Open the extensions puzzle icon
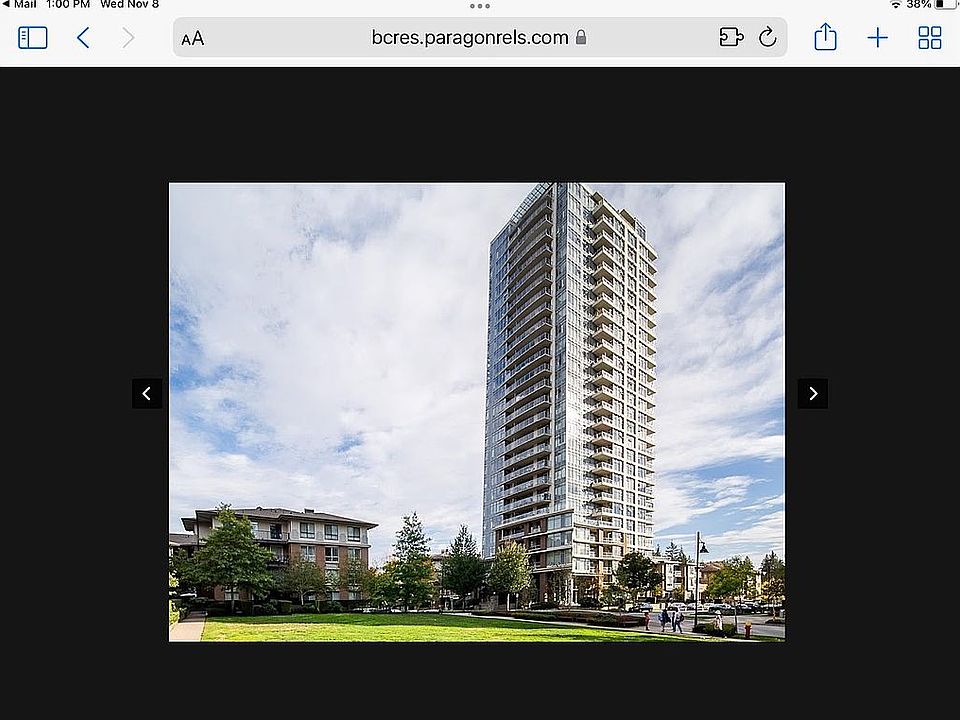The width and height of the screenshot is (960, 720). pyautogui.click(x=731, y=38)
